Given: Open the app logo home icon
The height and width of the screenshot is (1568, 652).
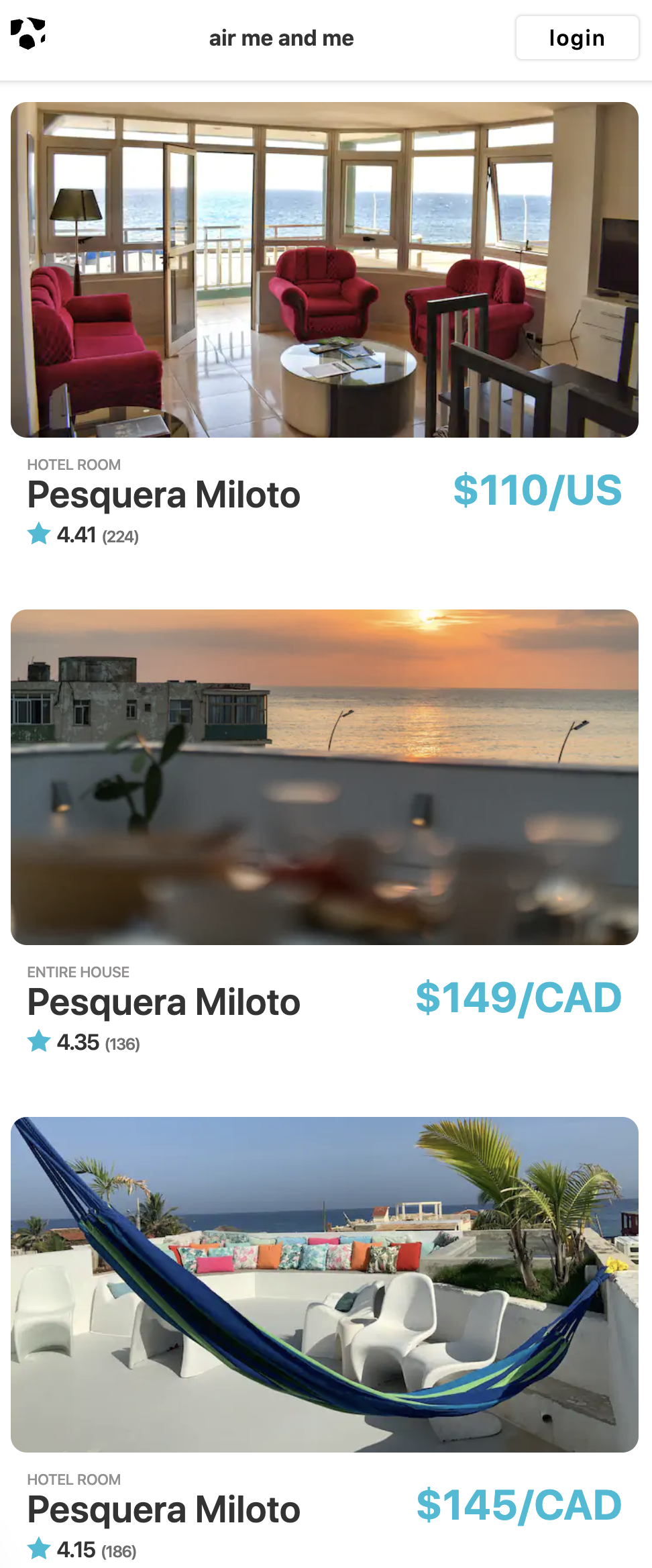Looking at the screenshot, I should click(28, 34).
